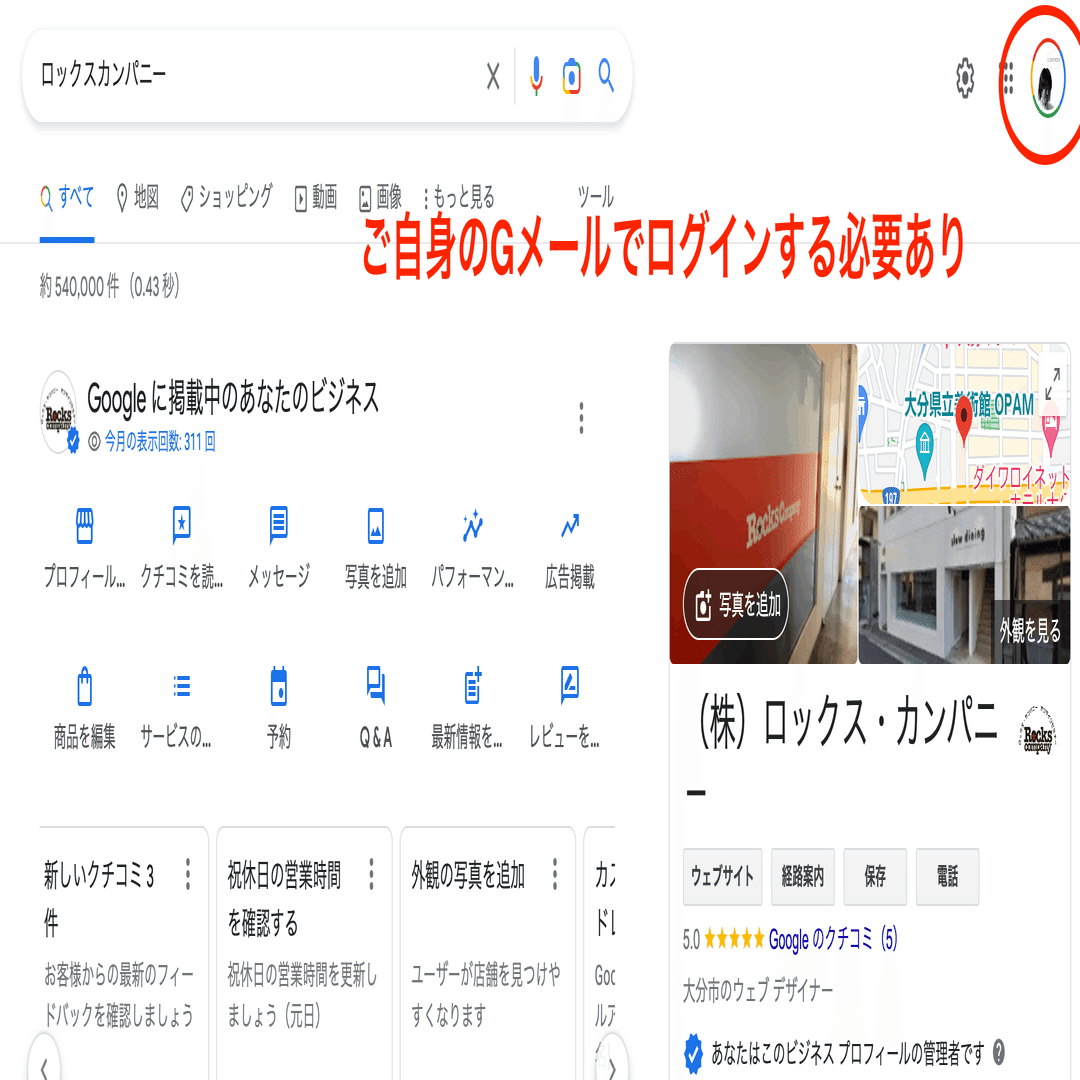Open Google Lens image search
The image size is (1080, 1080).
click(x=571, y=76)
